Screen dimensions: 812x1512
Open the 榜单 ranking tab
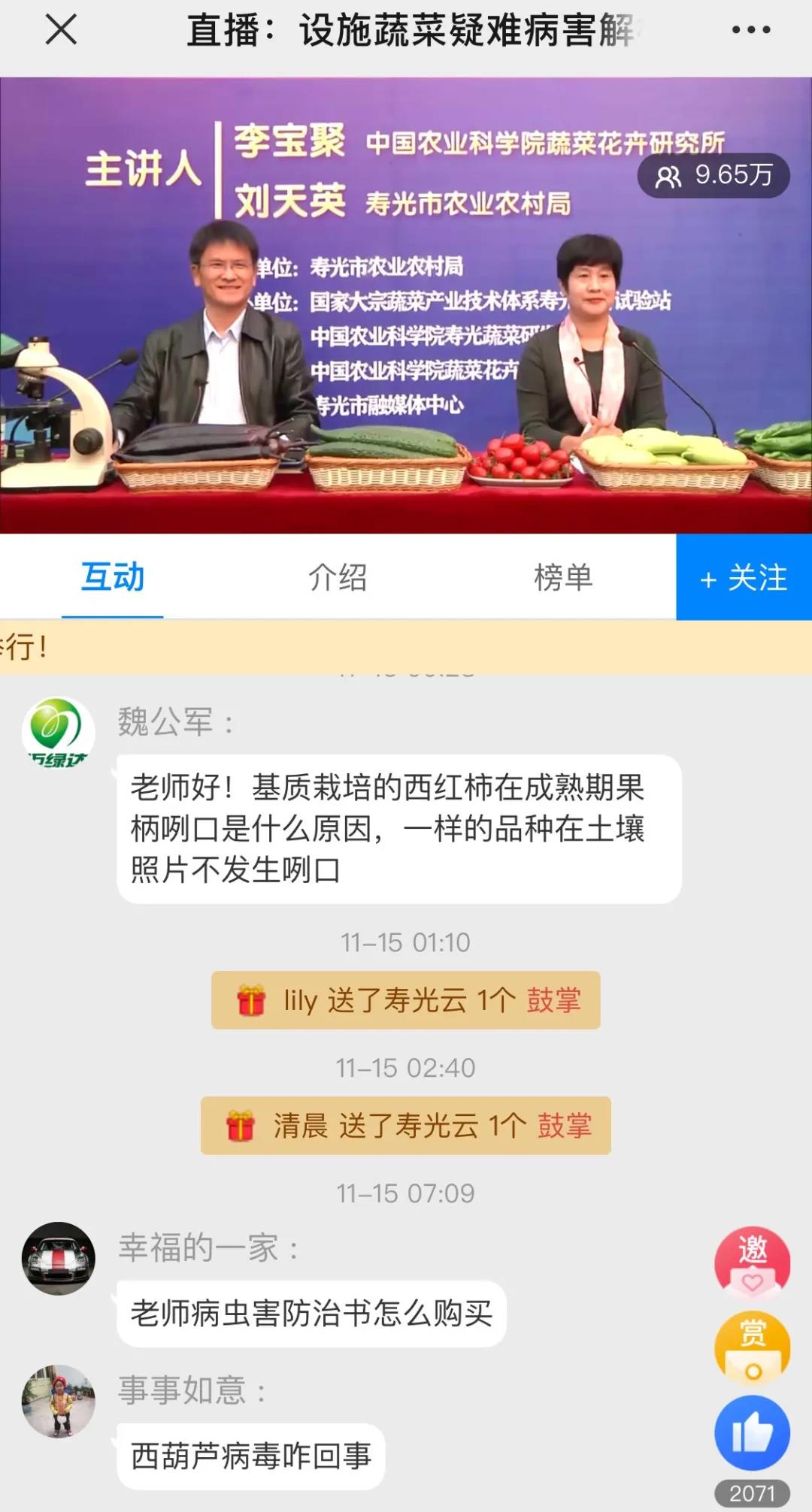click(x=563, y=577)
